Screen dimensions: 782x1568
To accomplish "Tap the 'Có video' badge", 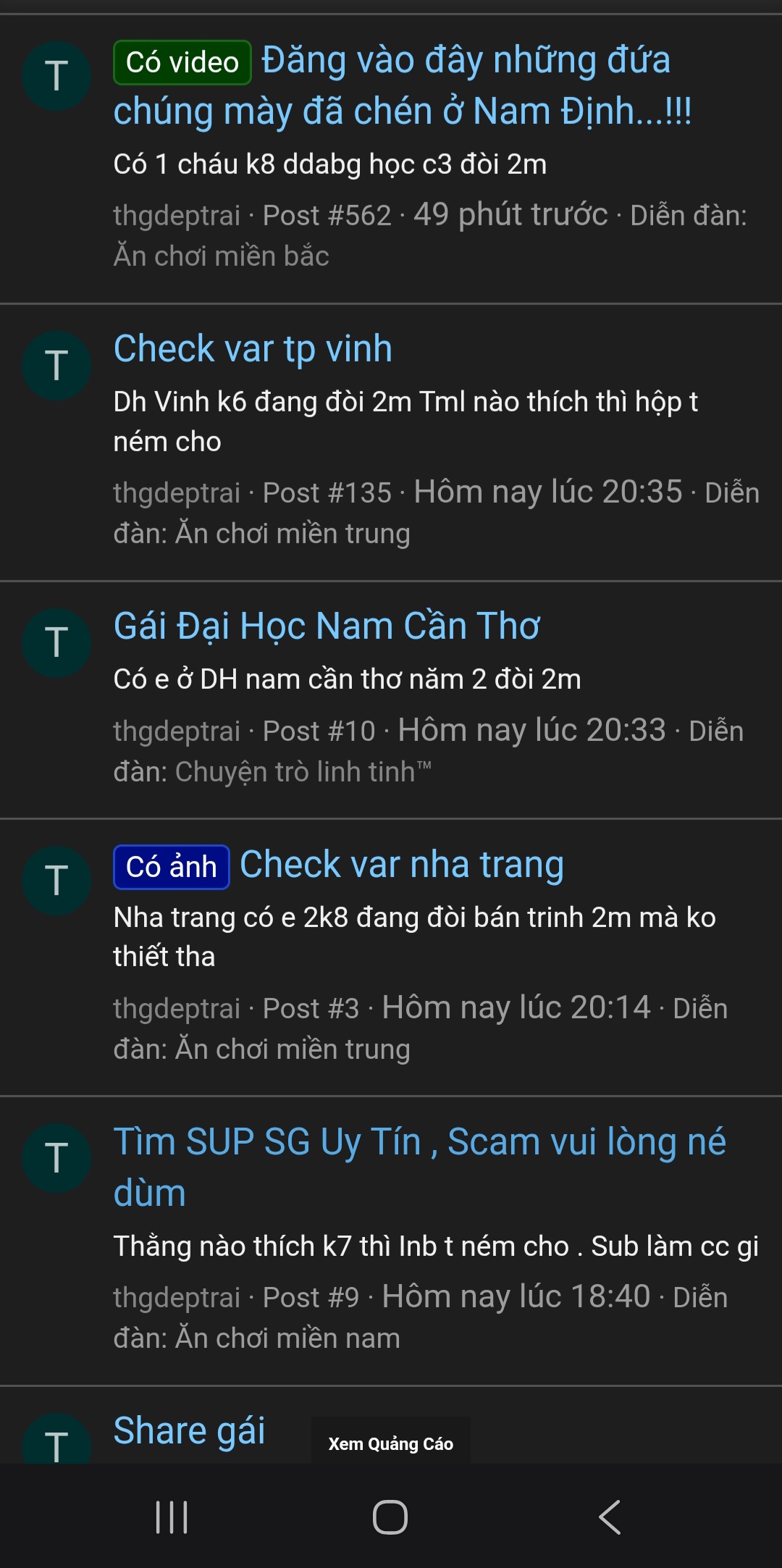I will pyautogui.click(x=181, y=62).
